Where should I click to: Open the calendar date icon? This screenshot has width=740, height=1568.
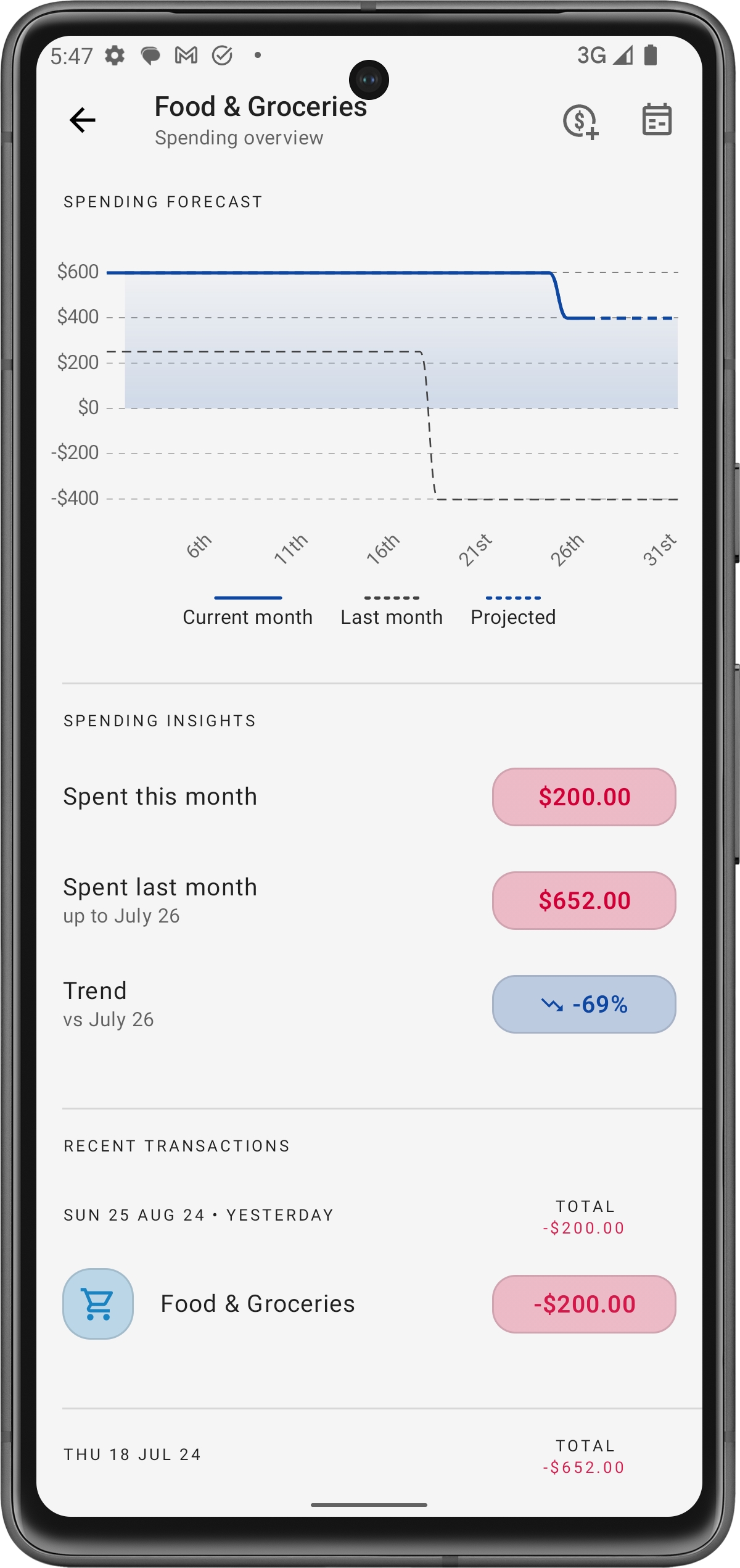pyautogui.click(x=656, y=120)
